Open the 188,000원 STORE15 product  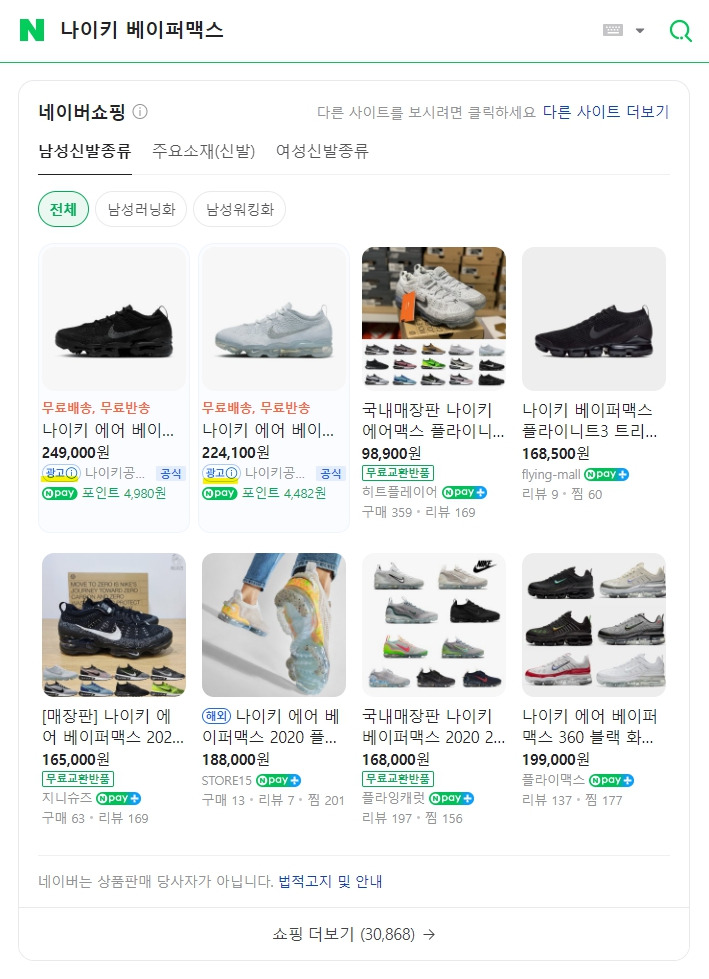pos(274,626)
